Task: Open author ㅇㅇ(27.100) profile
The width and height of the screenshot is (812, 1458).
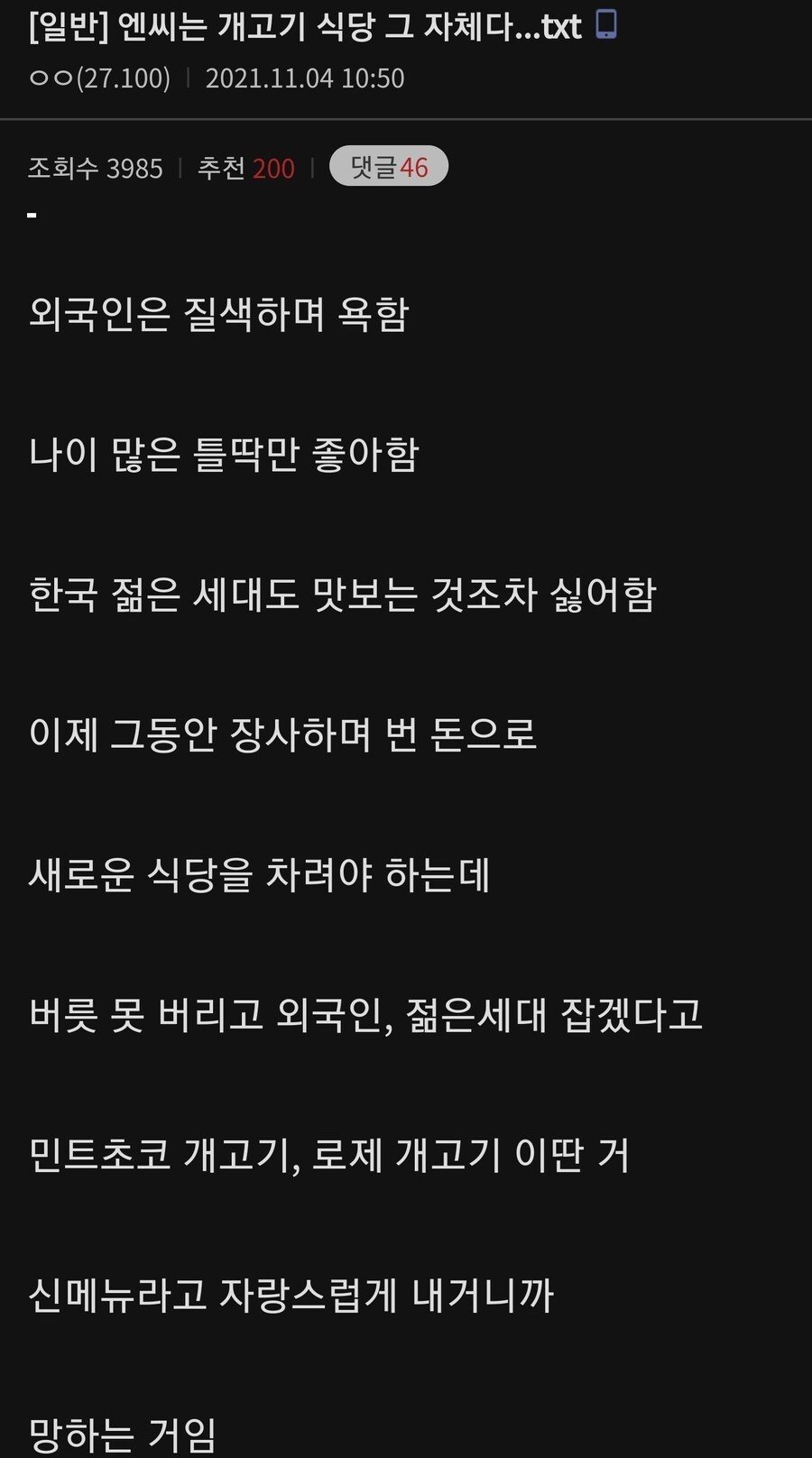Action: coord(99,78)
